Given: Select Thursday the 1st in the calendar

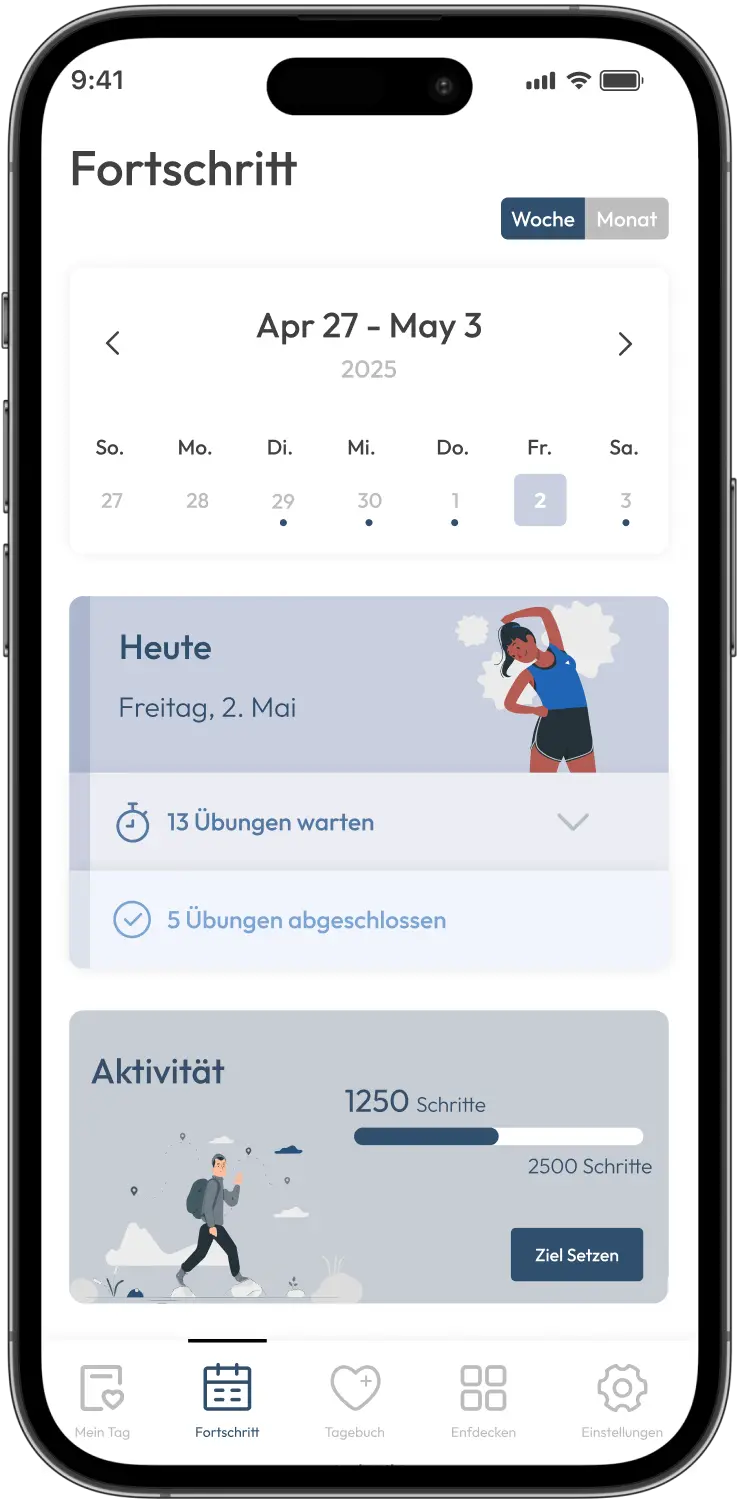Looking at the screenshot, I should 455,500.
